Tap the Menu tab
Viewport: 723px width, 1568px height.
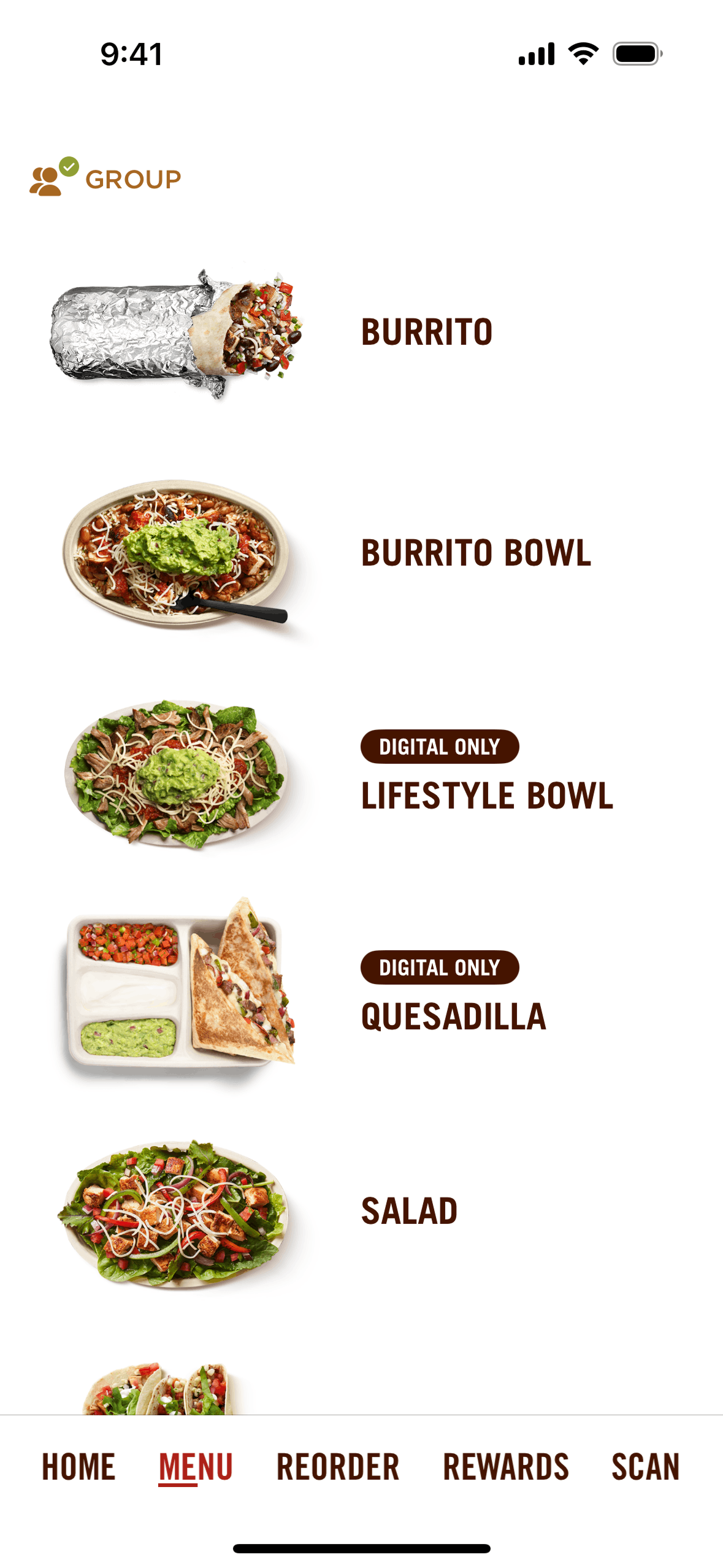[x=196, y=1466]
